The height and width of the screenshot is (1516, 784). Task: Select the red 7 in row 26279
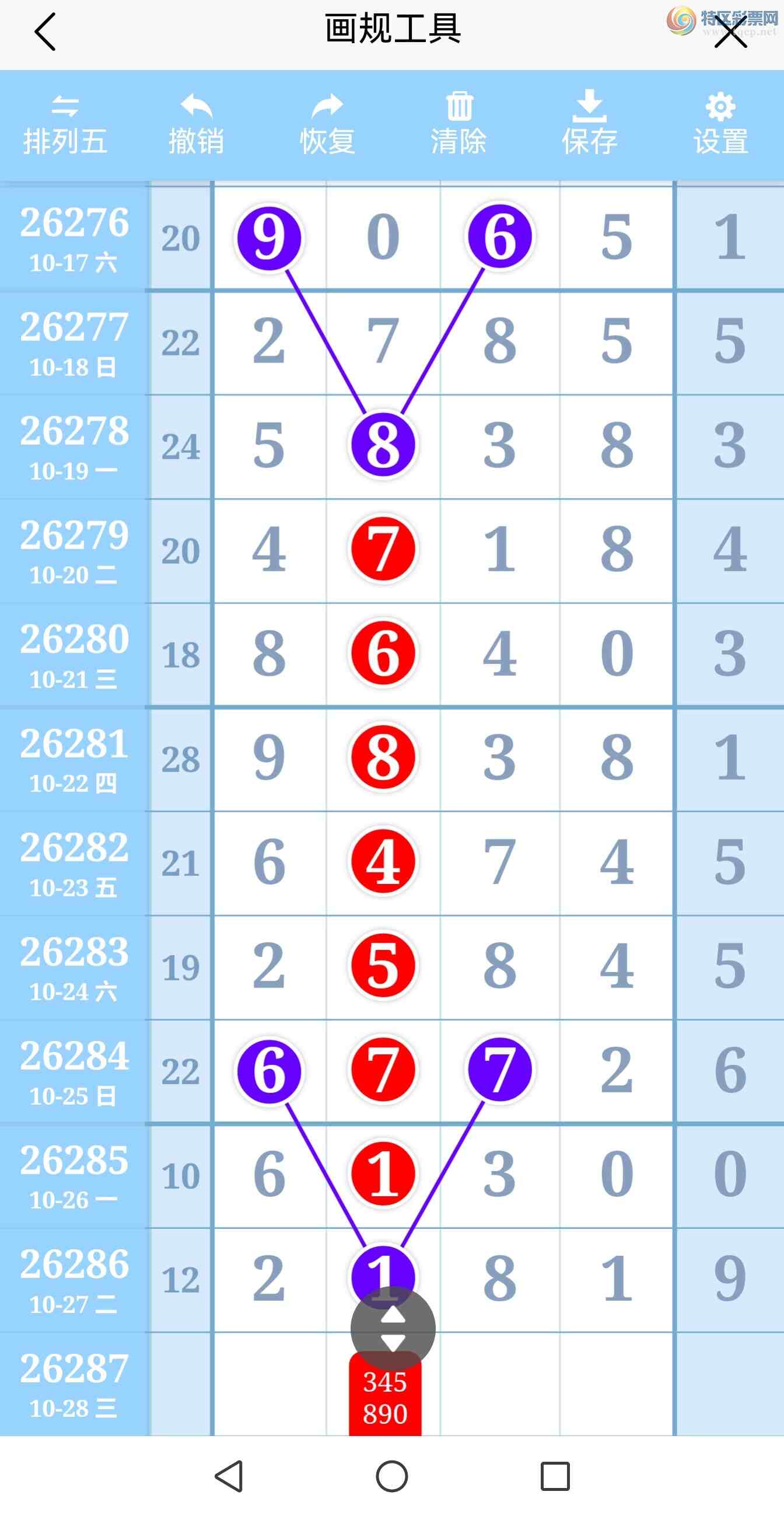(383, 549)
